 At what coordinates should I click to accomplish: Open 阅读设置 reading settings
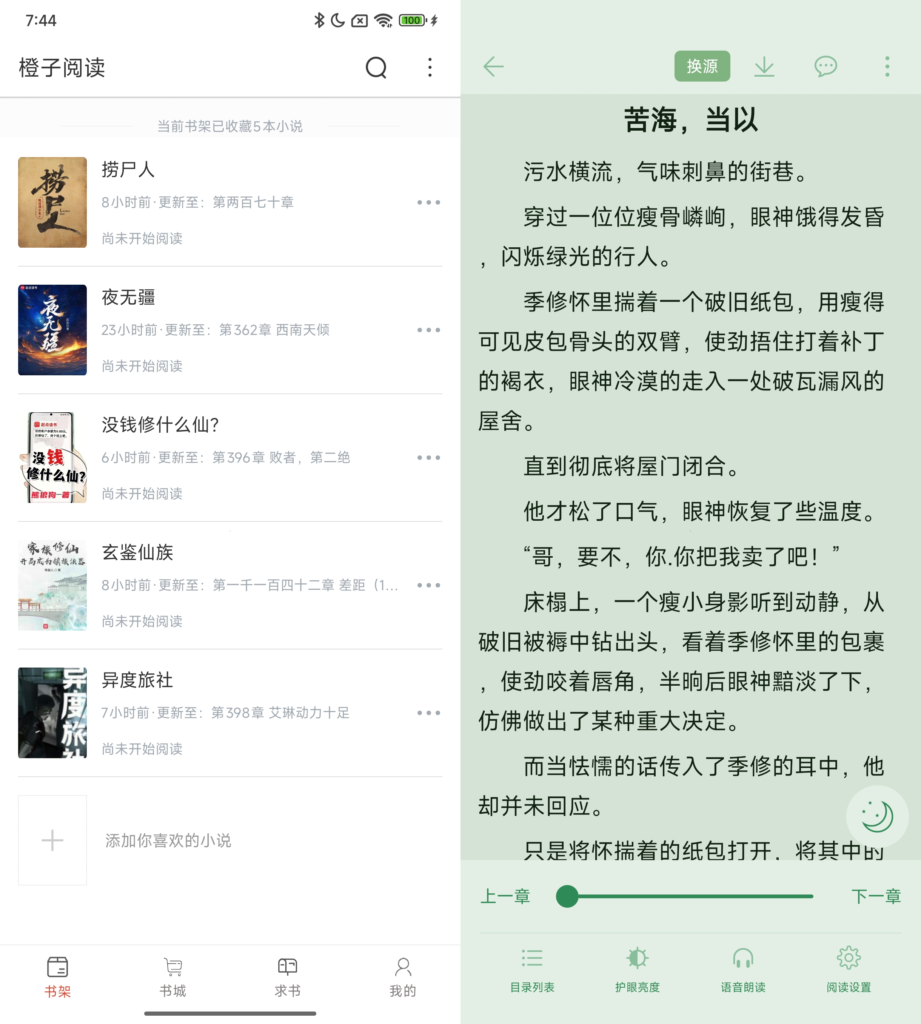click(848, 970)
